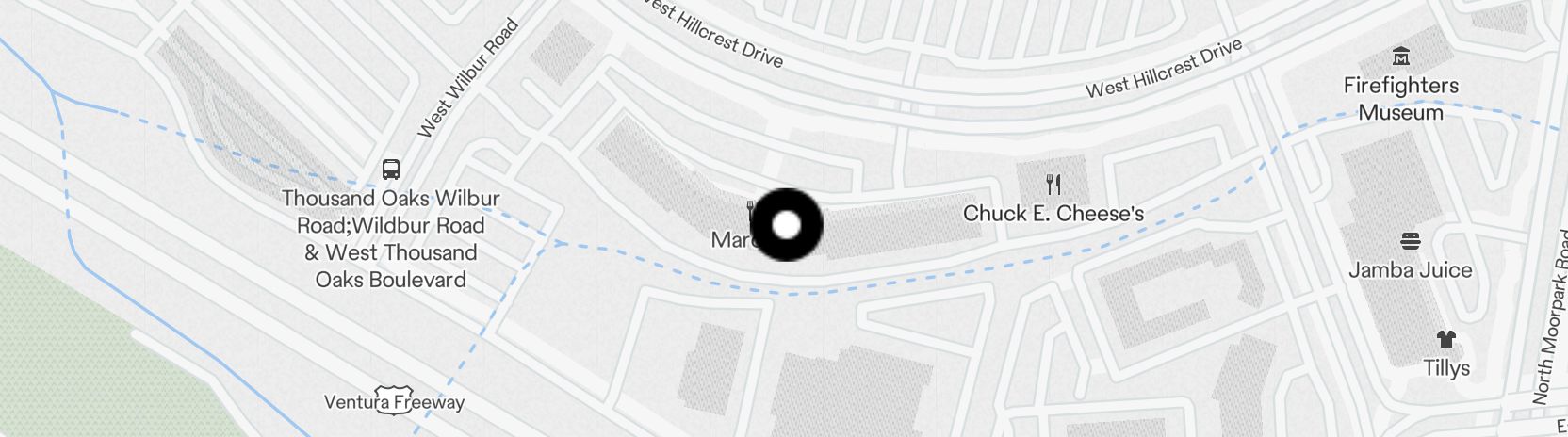
Task: Tap the black location marker pin
Action: (x=786, y=225)
